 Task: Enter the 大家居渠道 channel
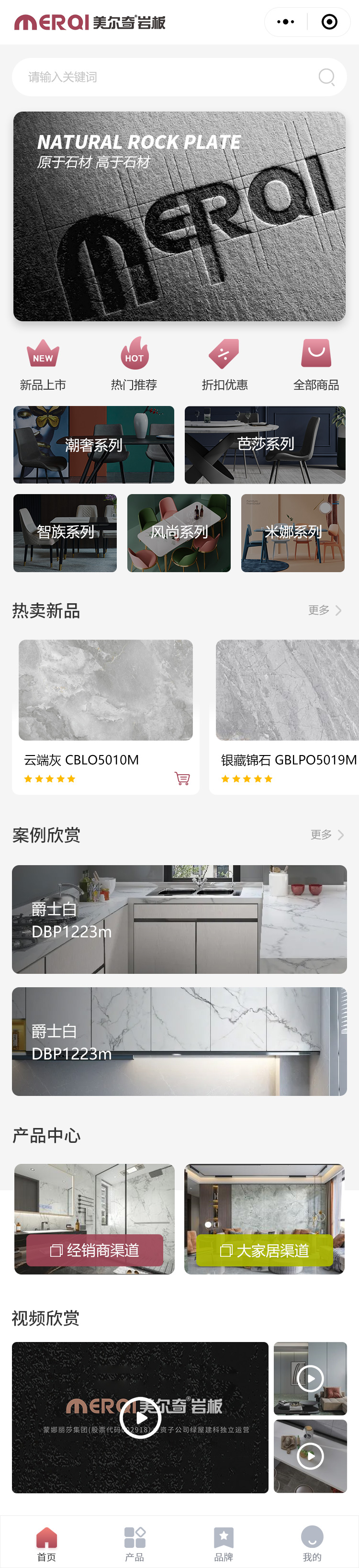click(x=265, y=1250)
